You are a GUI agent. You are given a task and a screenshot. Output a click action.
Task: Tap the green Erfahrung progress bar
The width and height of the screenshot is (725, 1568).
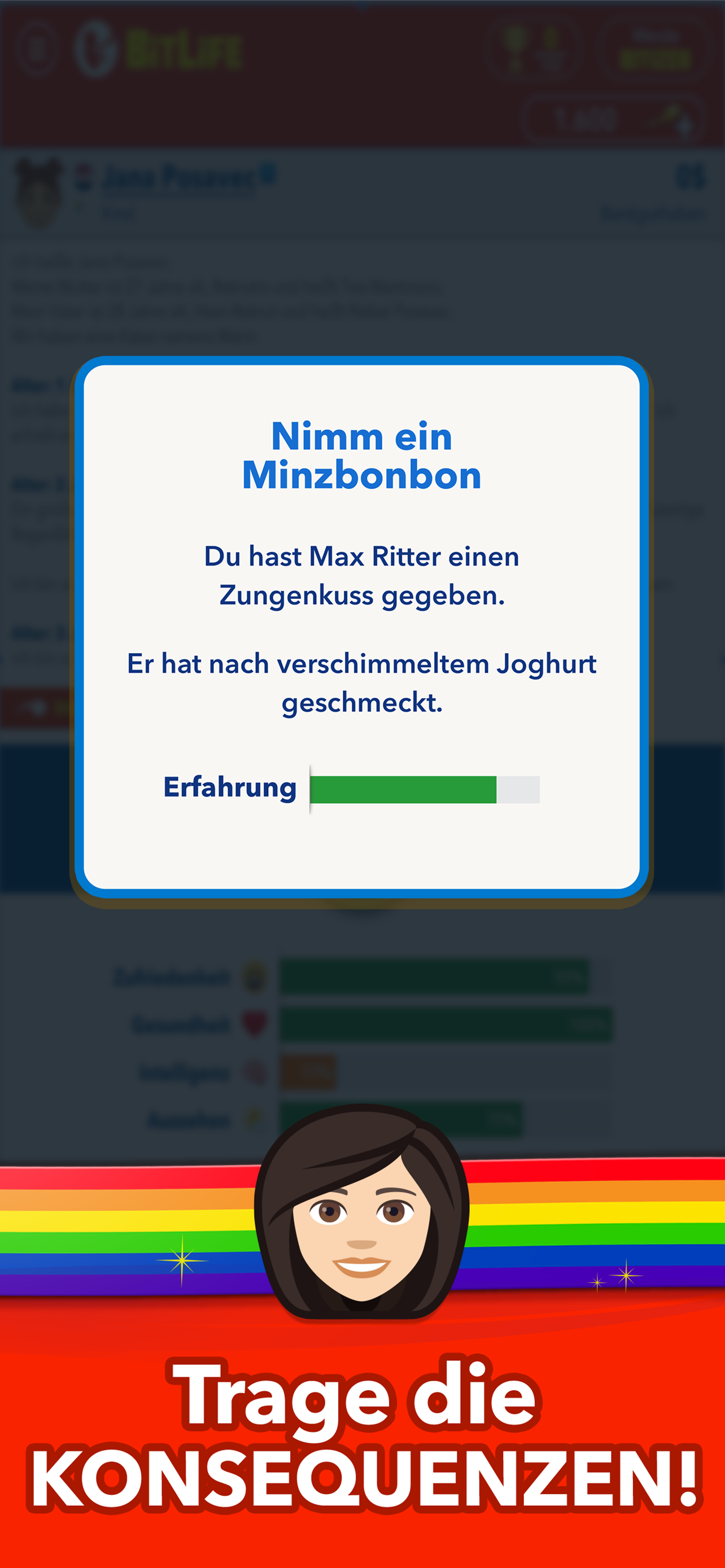point(402,790)
